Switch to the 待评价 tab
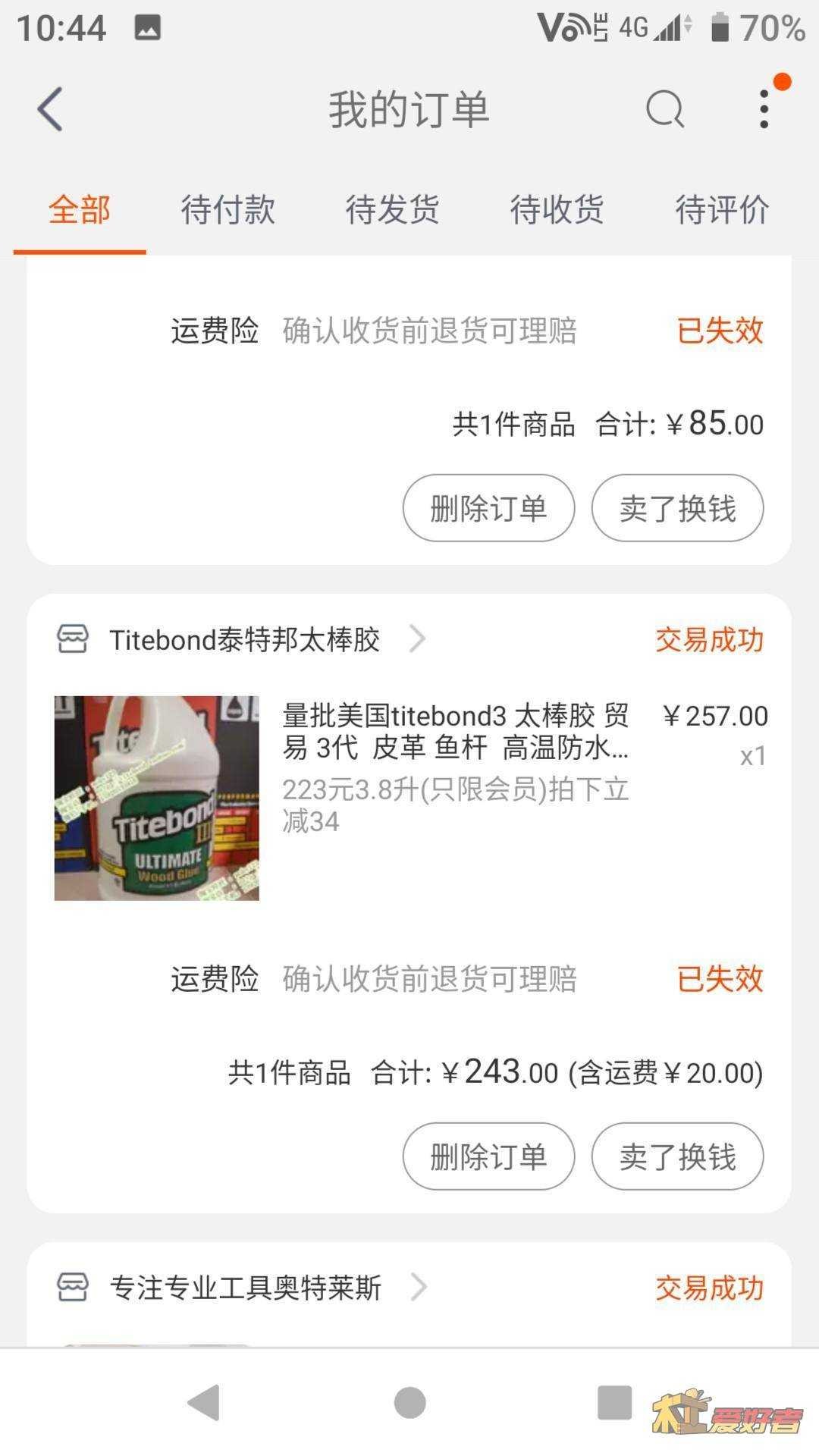The height and width of the screenshot is (1456, 819). (x=722, y=209)
